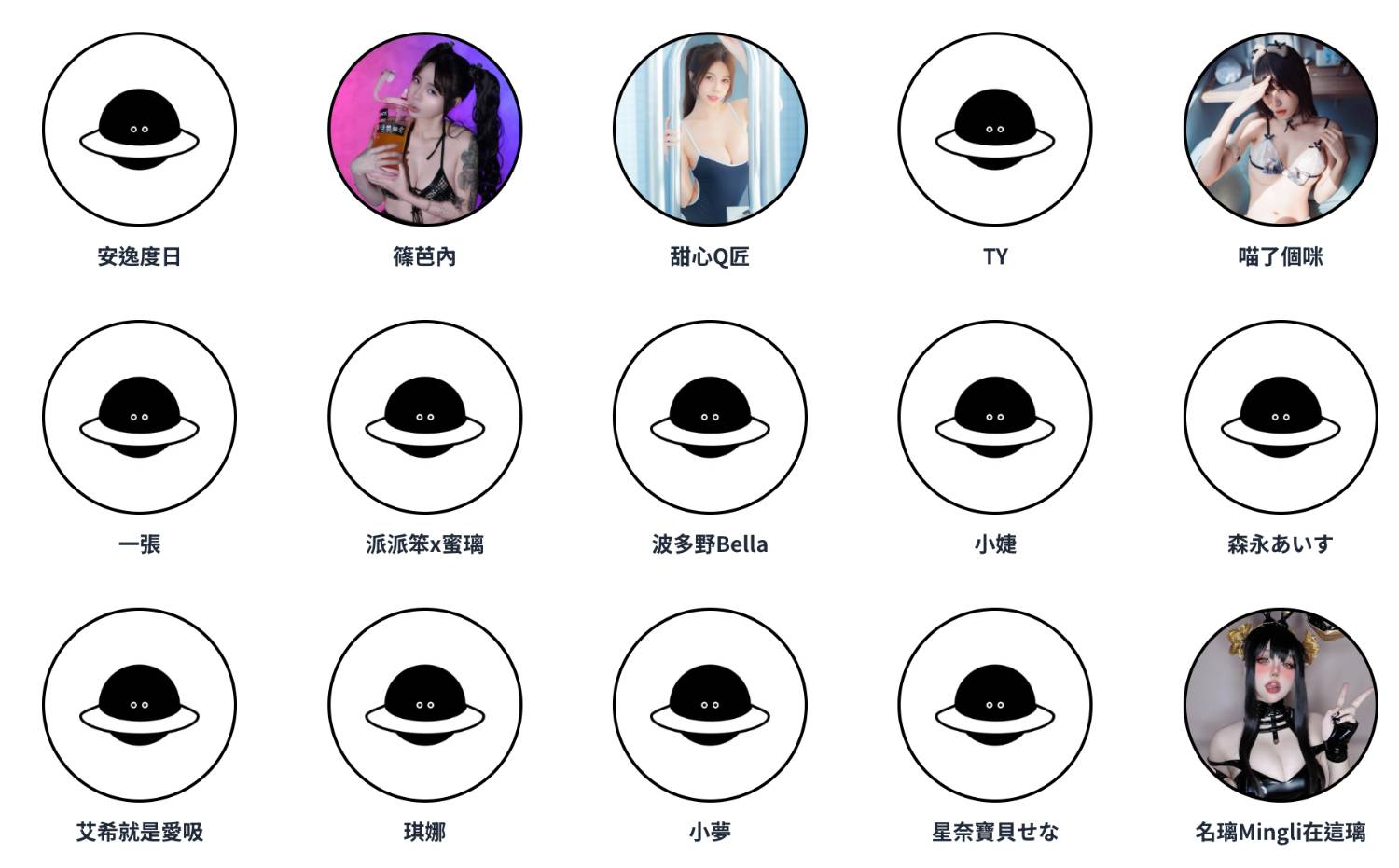Open the 一張 profile
The width and height of the screenshot is (1399, 868).
click(139, 417)
